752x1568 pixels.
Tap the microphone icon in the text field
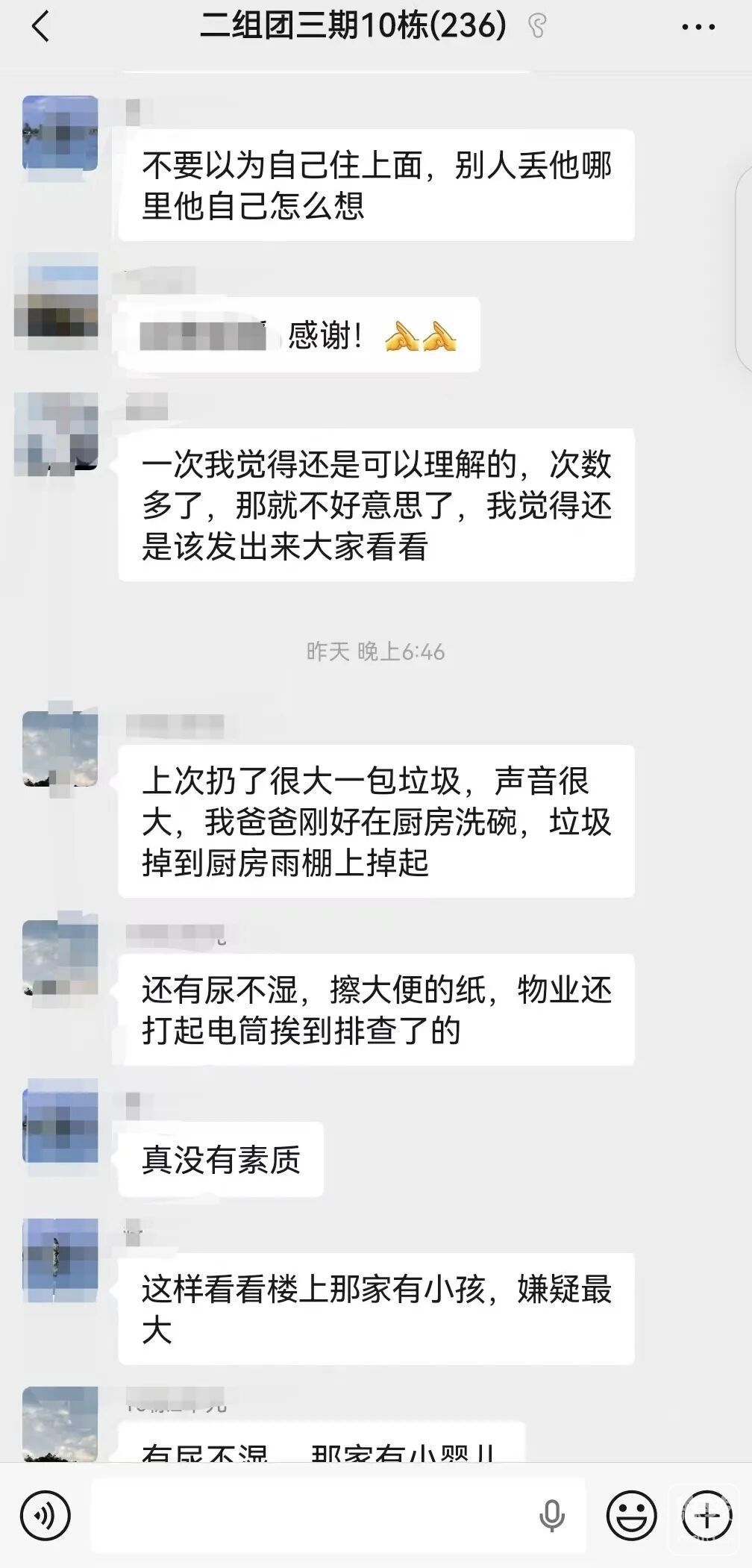click(x=552, y=1516)
